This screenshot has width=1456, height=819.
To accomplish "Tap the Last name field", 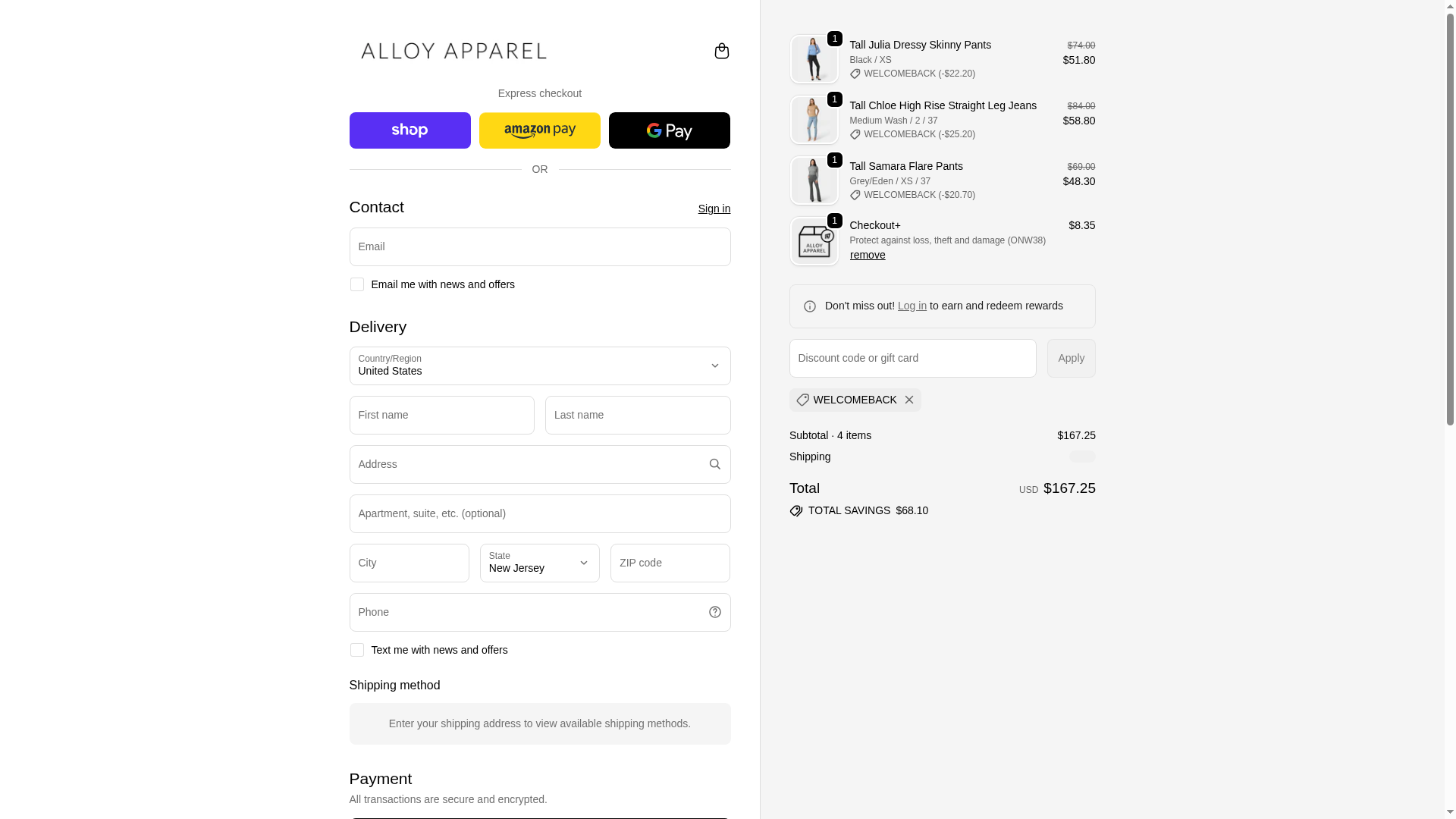I will coord(637,416).
